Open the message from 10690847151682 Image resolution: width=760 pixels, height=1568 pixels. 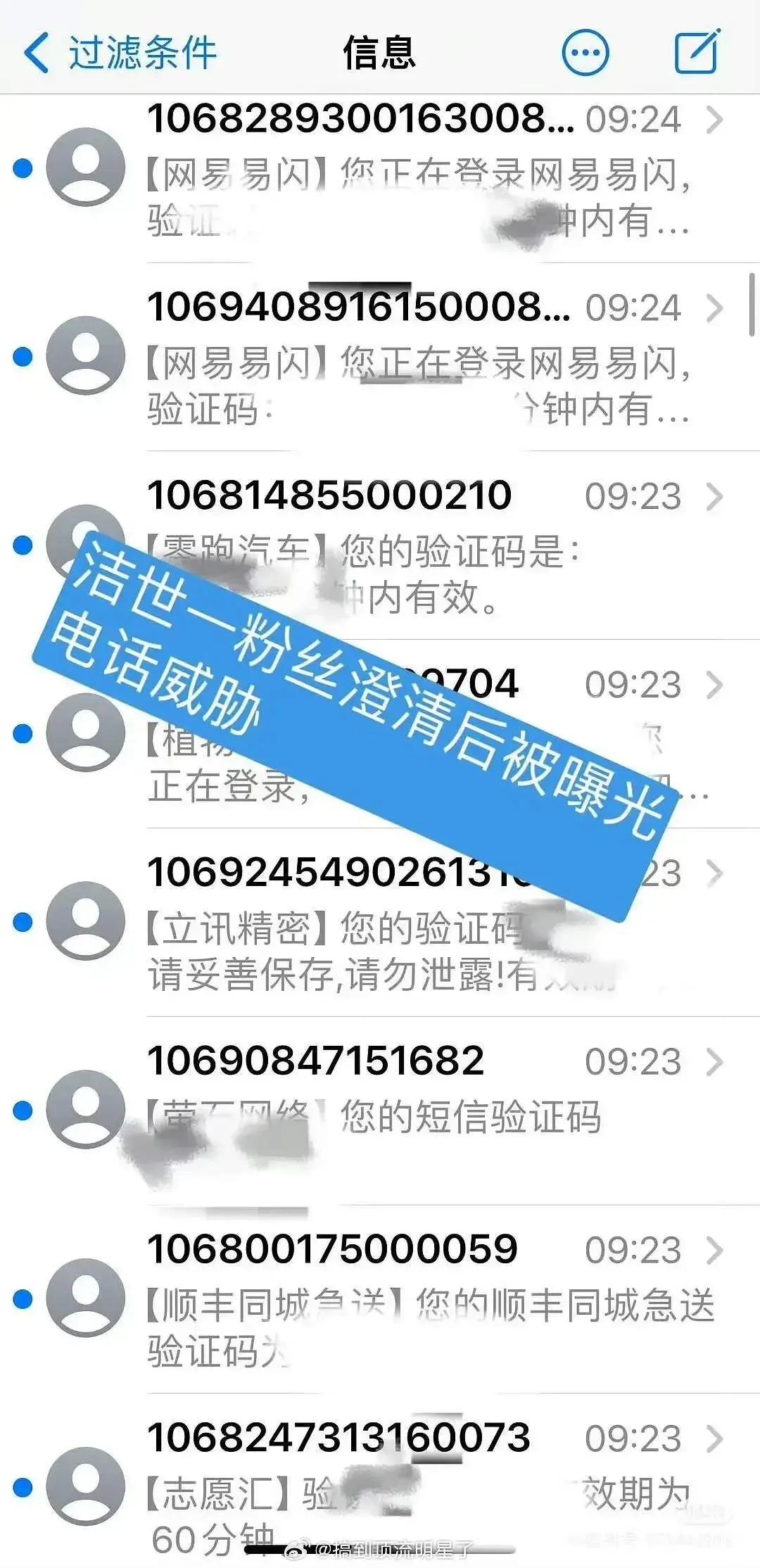pyautogui.click(x=380, y=1111)
